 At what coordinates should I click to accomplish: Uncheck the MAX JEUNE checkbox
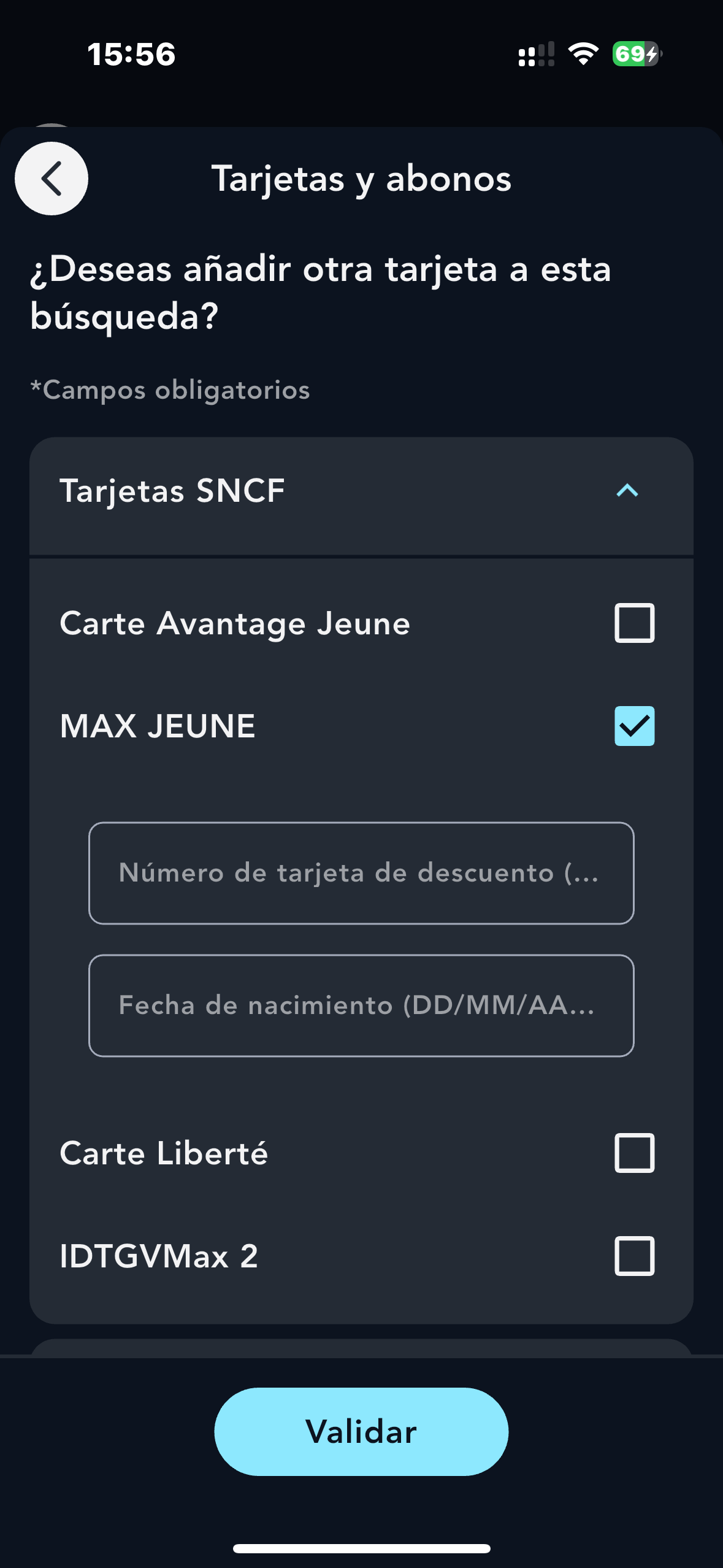click(634, 726)
